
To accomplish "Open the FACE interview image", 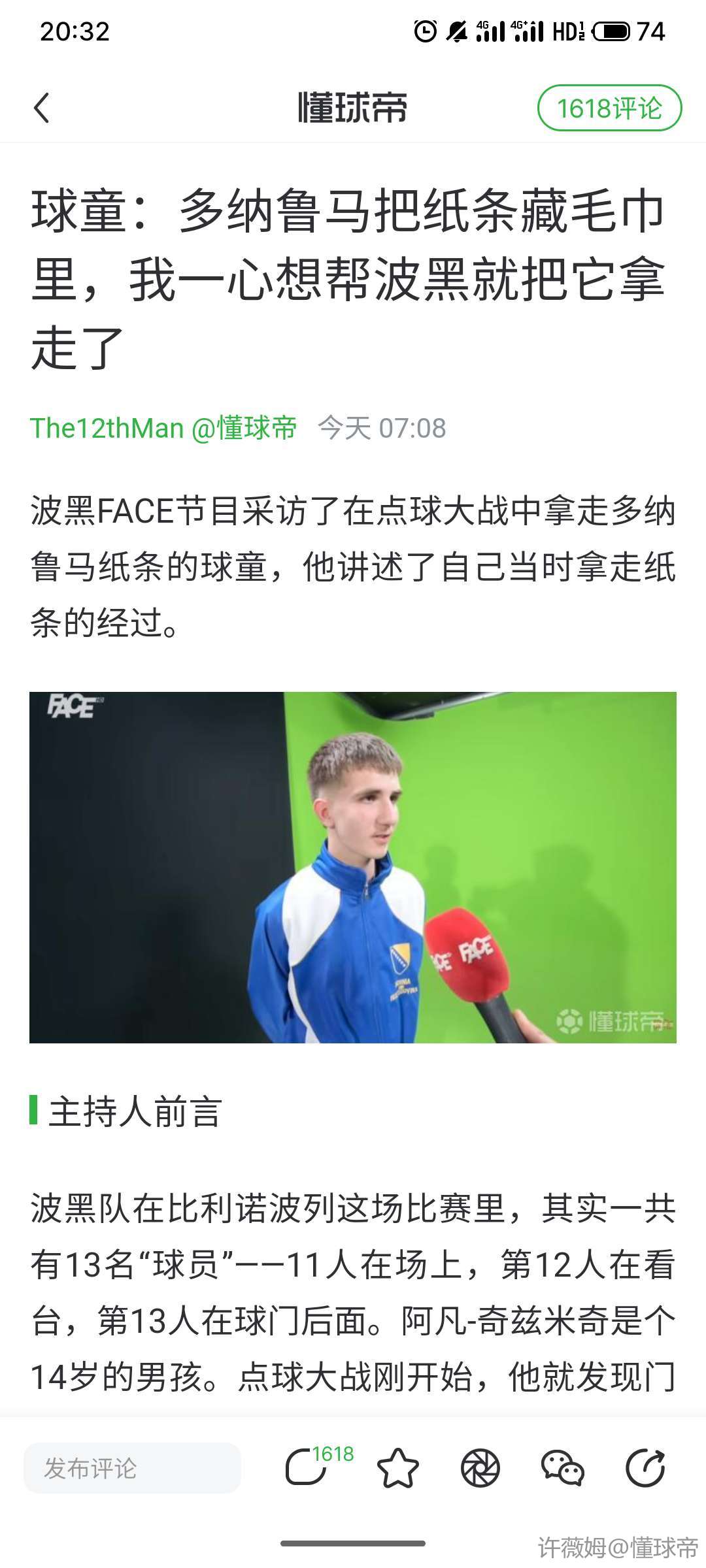I will (x=353, y=867).
